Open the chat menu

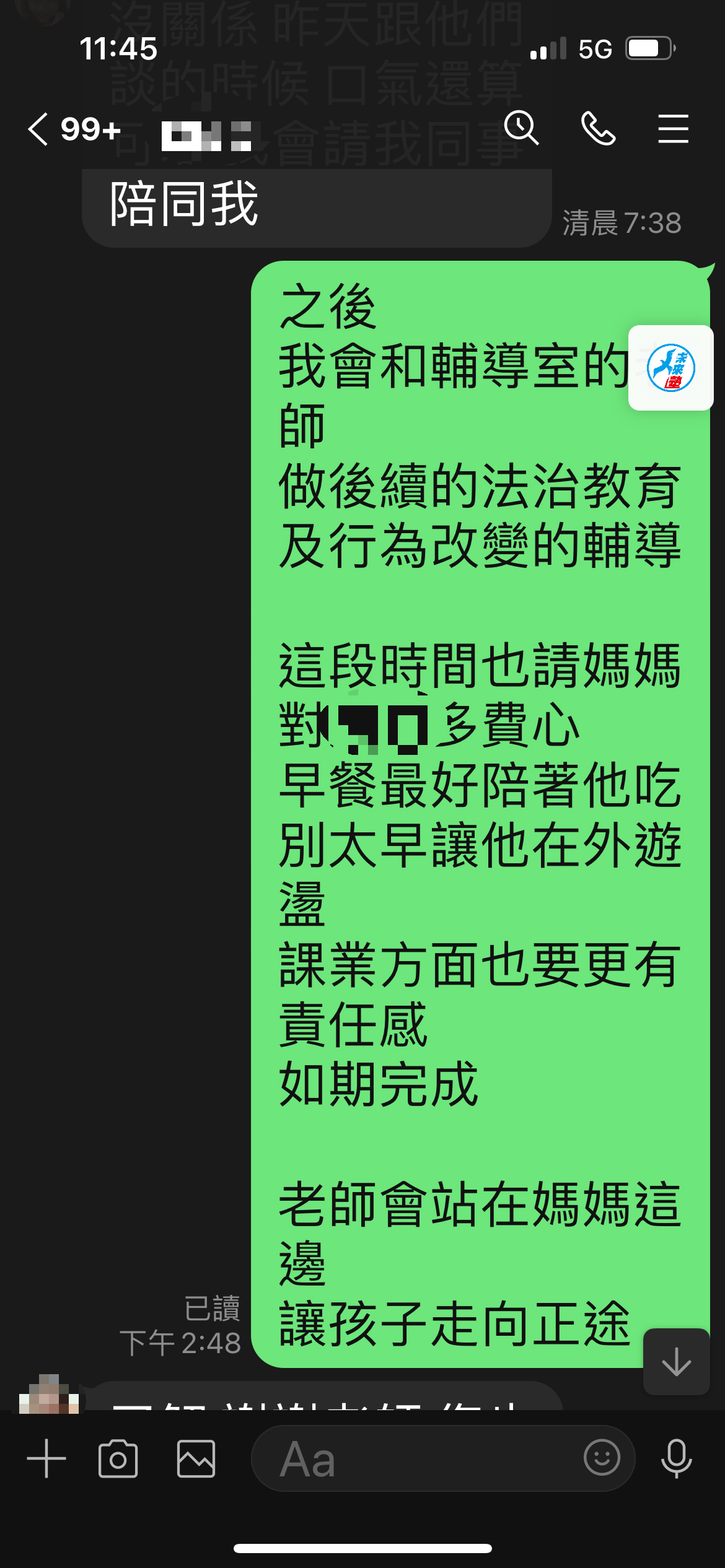point(673,129)
